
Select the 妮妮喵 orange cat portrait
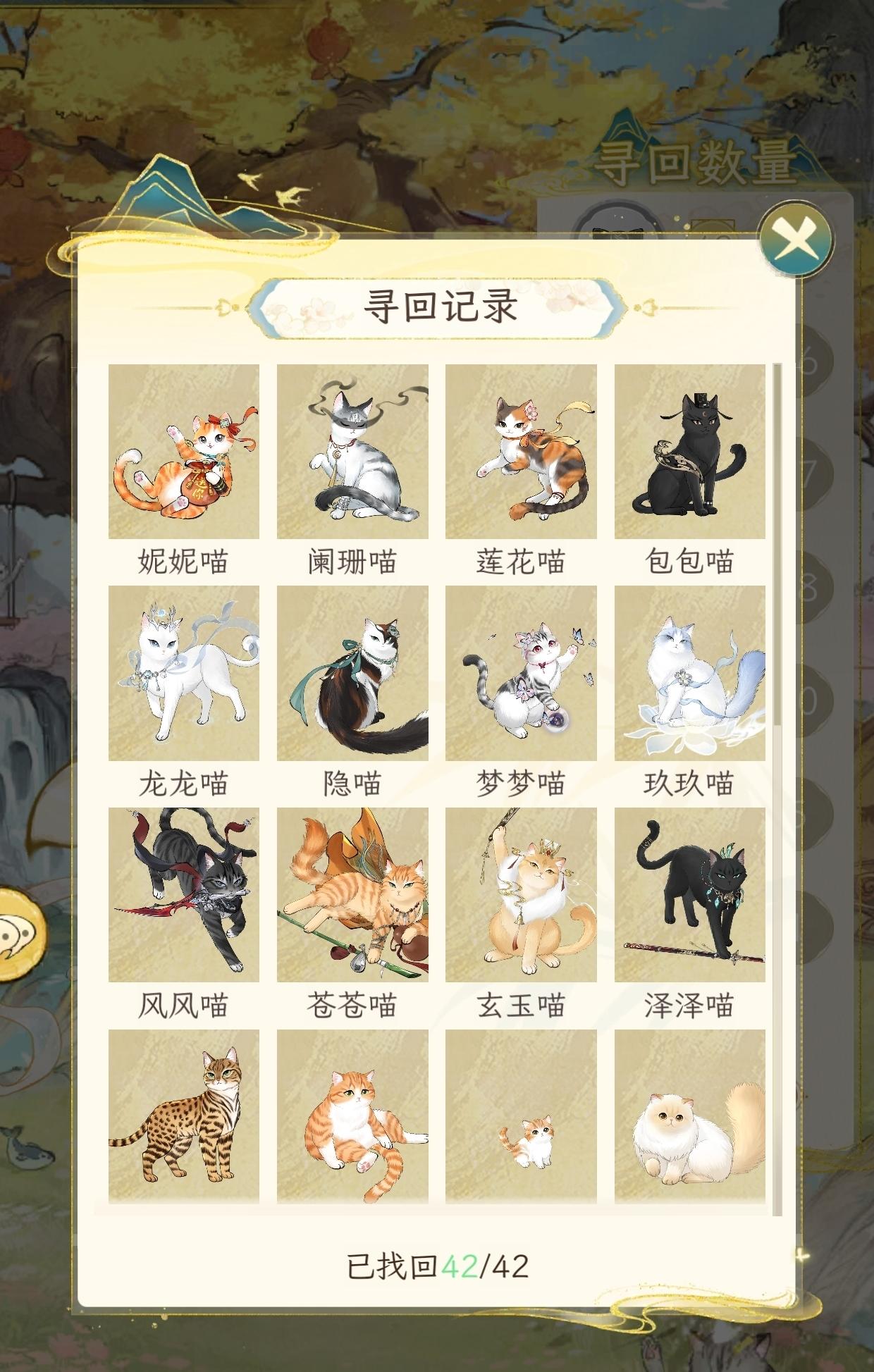pyautogui.click(x=185, y=451)
